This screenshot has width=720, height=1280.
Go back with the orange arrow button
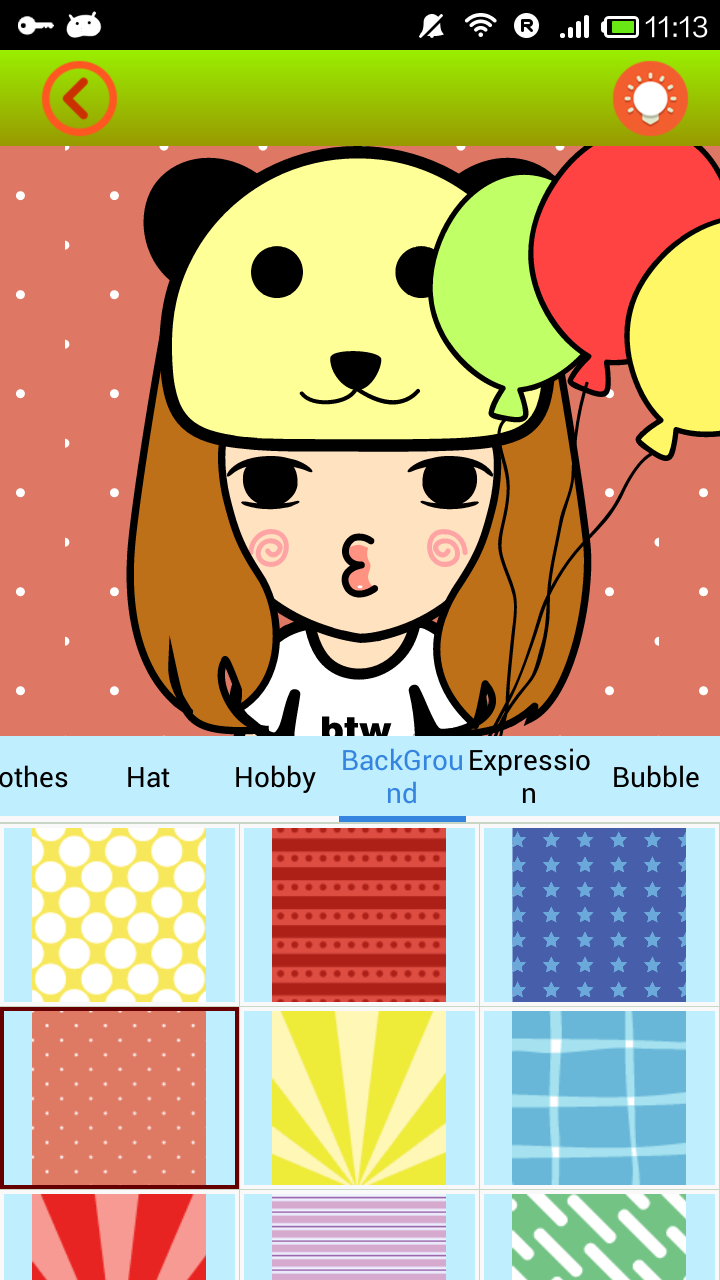[x=79, y=98]
